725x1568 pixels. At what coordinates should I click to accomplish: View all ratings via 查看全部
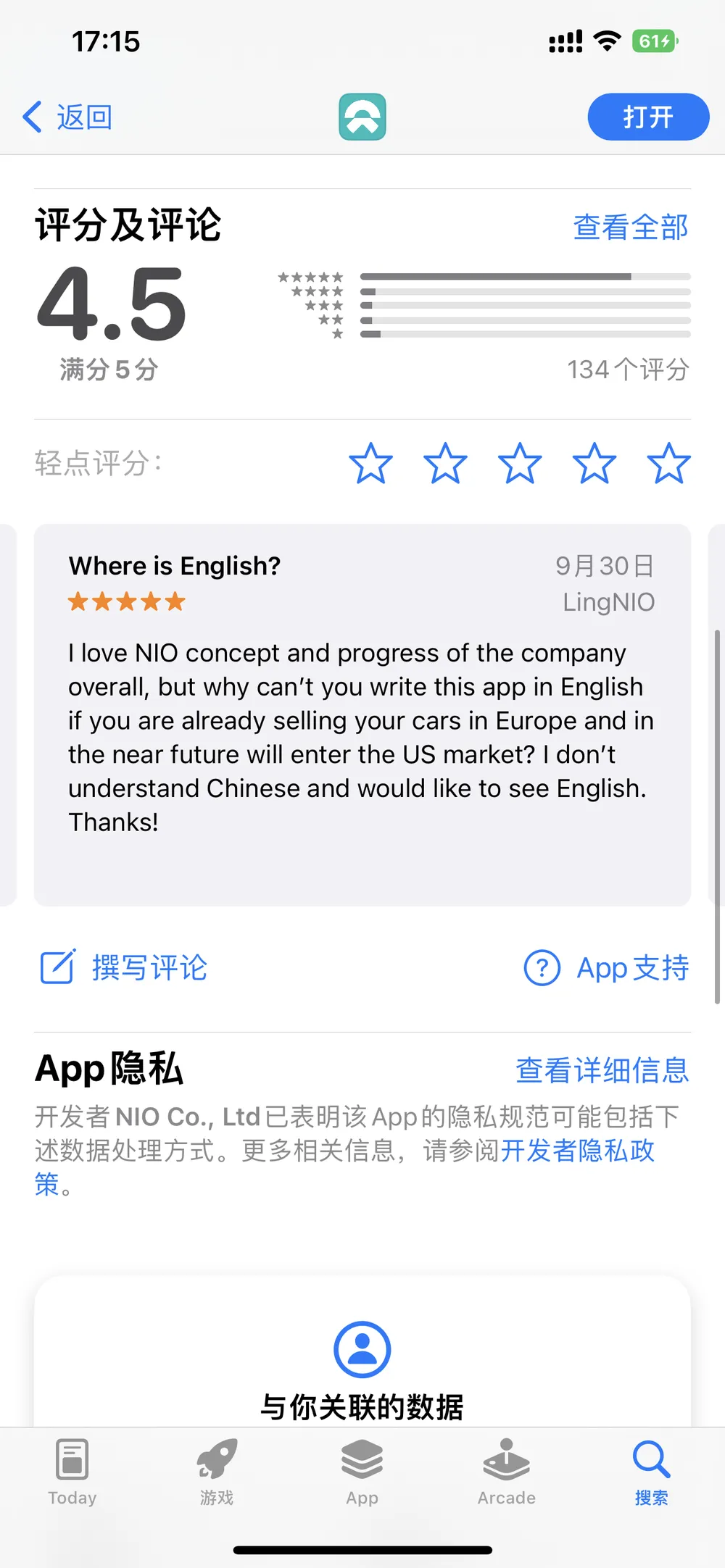630,227
